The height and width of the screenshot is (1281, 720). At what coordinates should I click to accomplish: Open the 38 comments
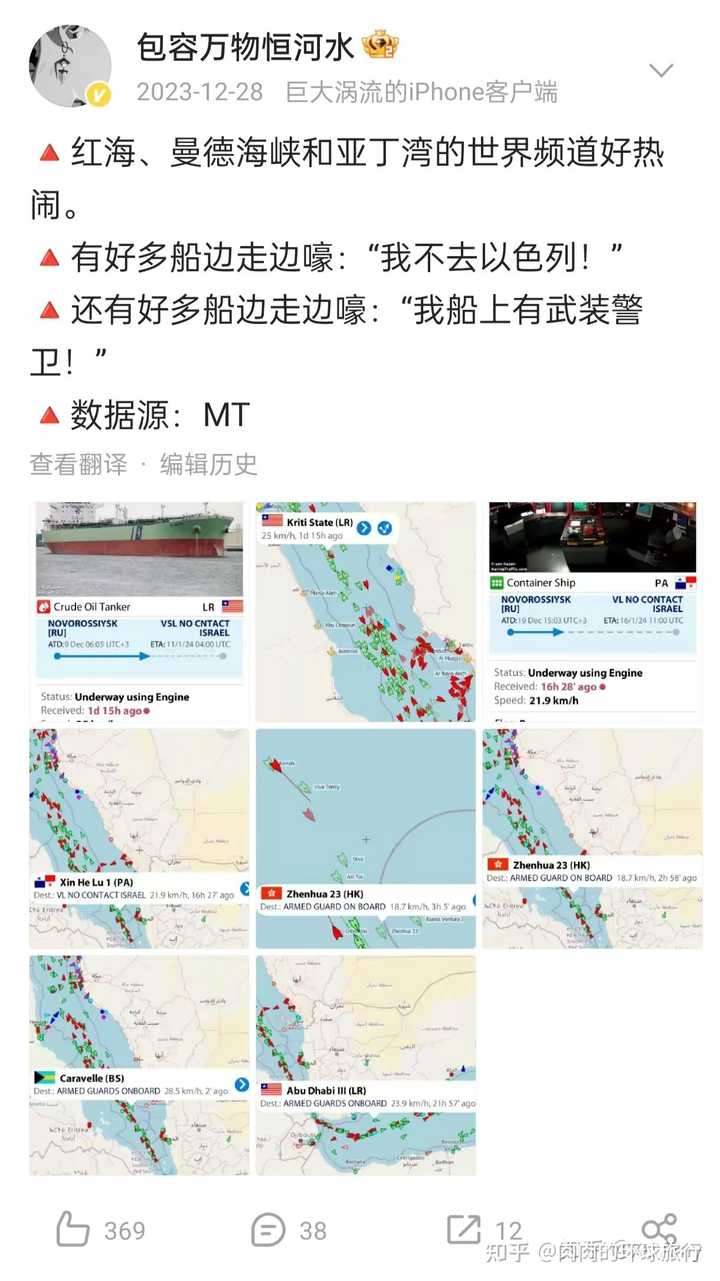(288, 1229)
